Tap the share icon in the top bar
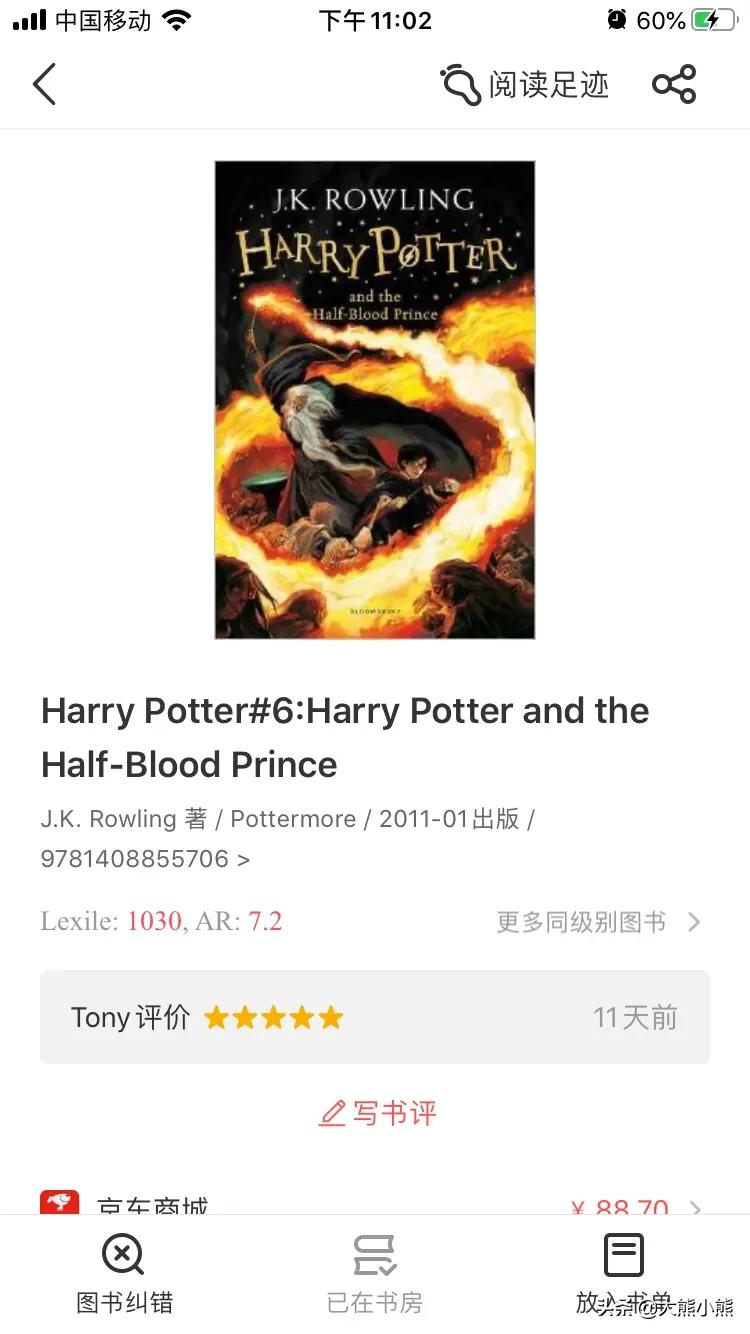 click(675, 84)
